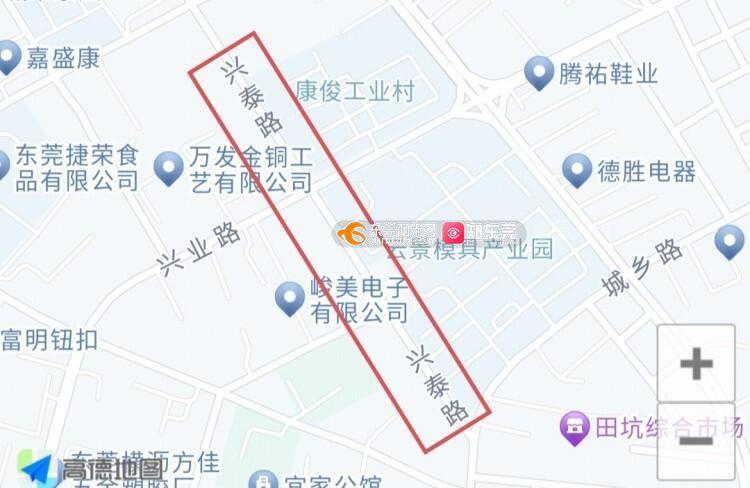This screenshot has width=750, height=488.
Task: Zoom in on the map
Action: pyautogui.click(x=696, y=363)
